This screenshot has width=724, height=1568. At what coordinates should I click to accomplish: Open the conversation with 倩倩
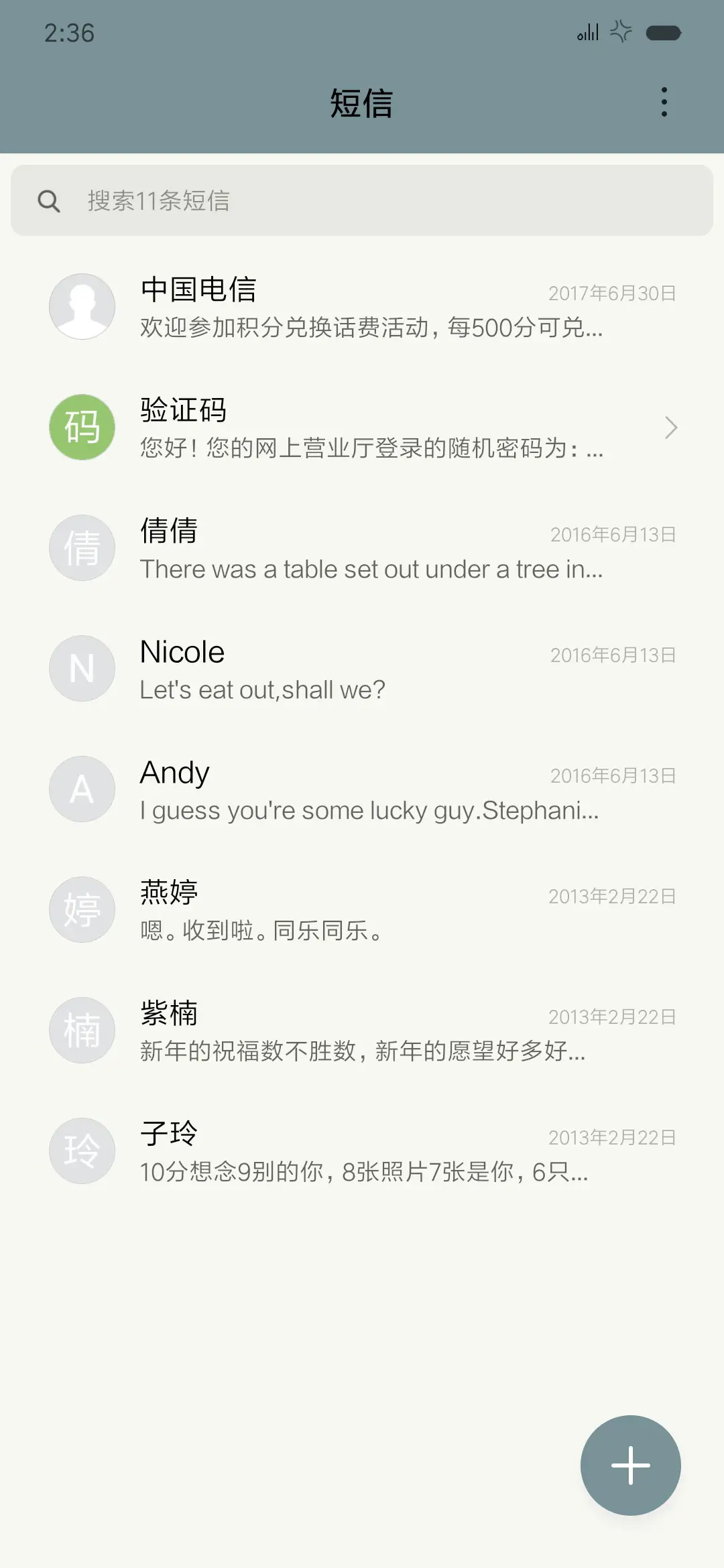362,548
